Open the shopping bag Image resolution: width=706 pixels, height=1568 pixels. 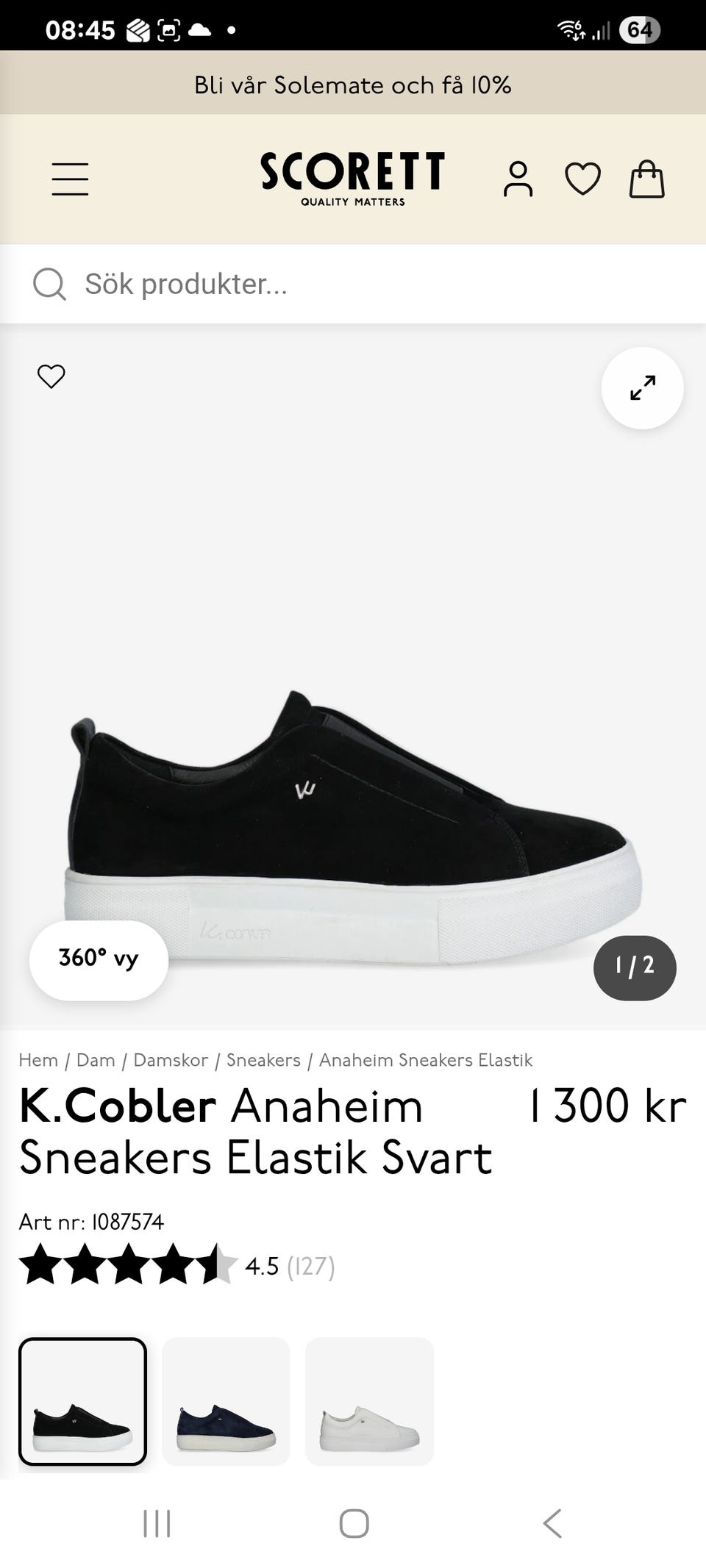[646, 179]
